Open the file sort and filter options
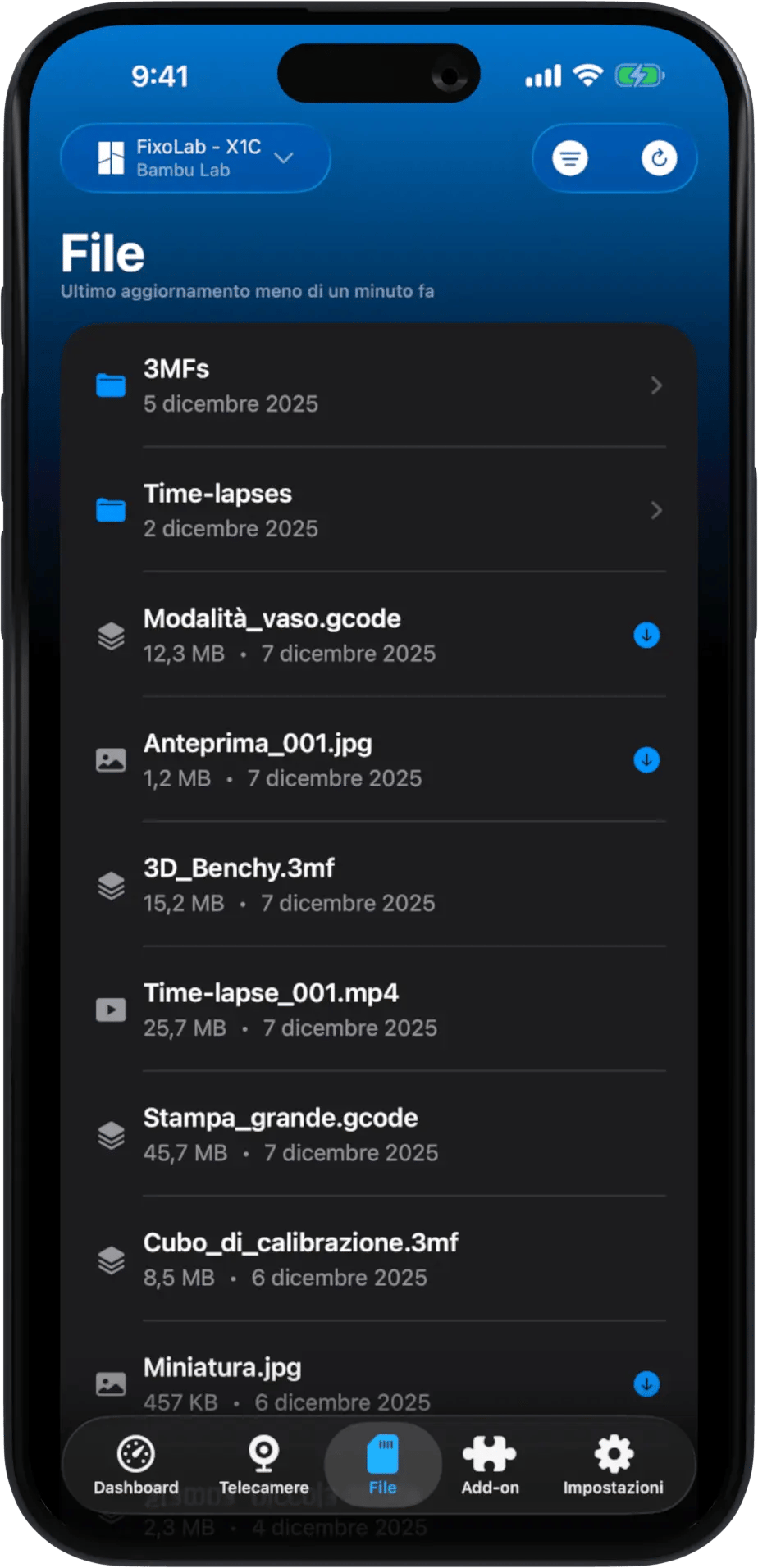Screen dimensions: 758x1568 coord(570,158)
